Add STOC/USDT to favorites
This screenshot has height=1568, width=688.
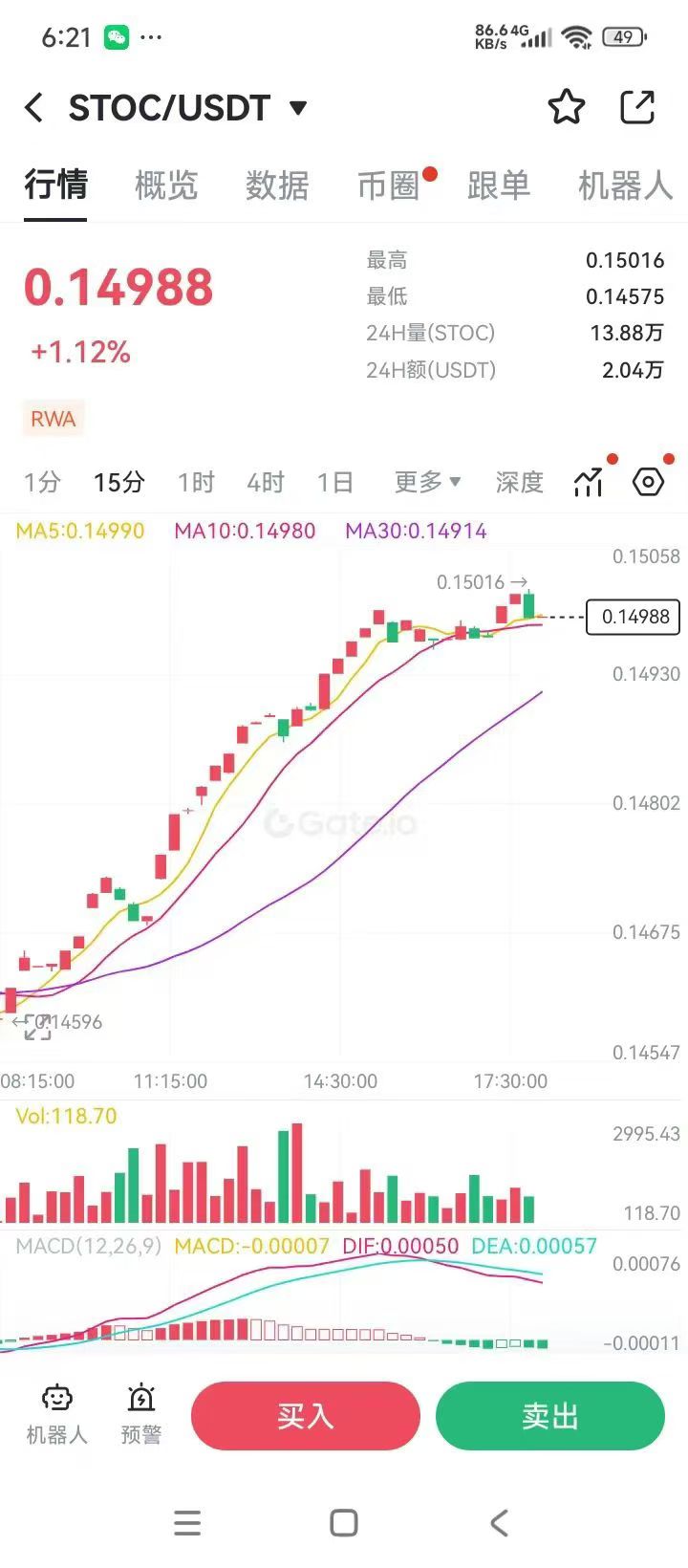(x=566, y=107)
